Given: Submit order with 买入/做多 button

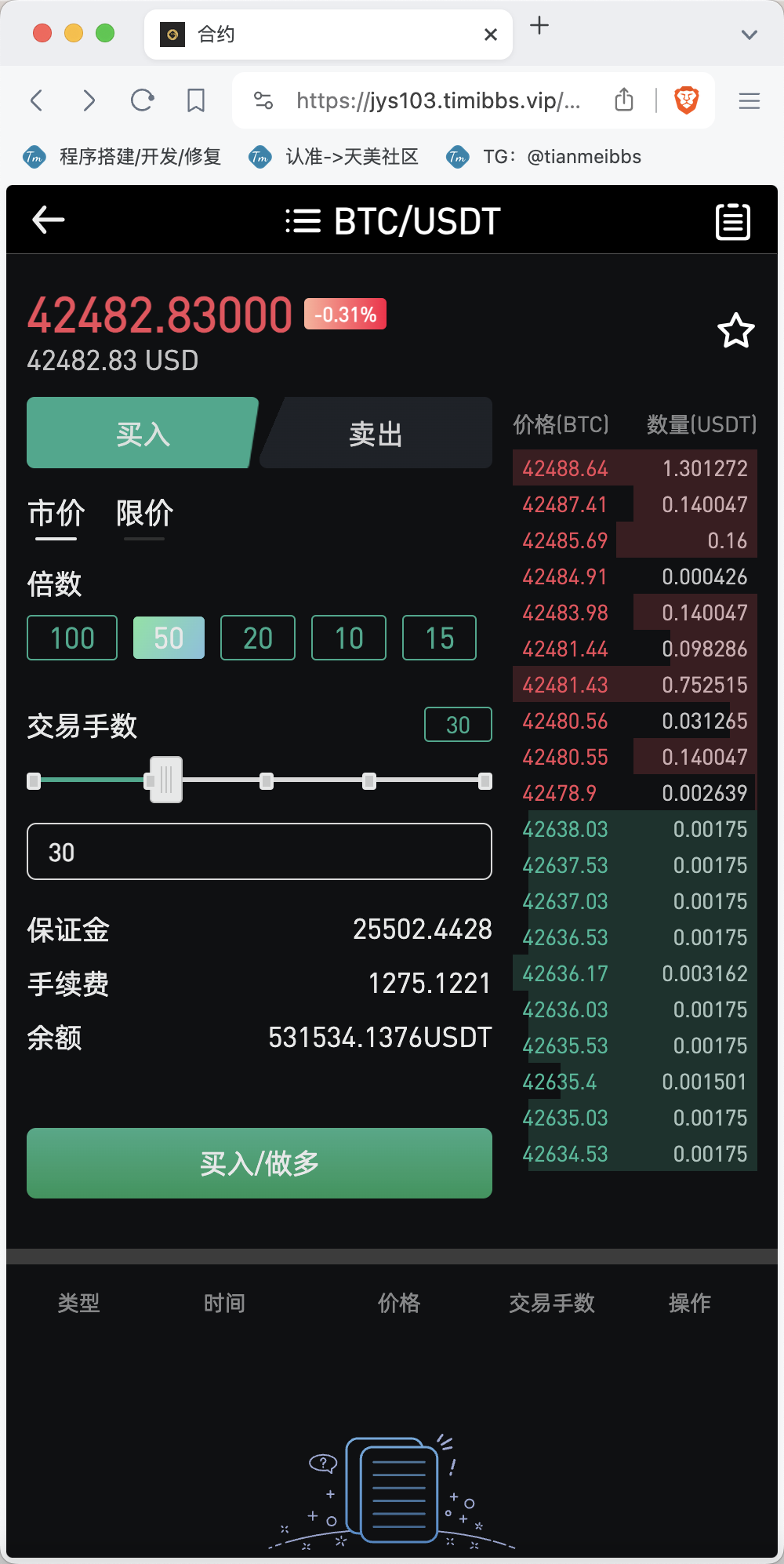Looking at the screenshot, I should coord(260,1163).
